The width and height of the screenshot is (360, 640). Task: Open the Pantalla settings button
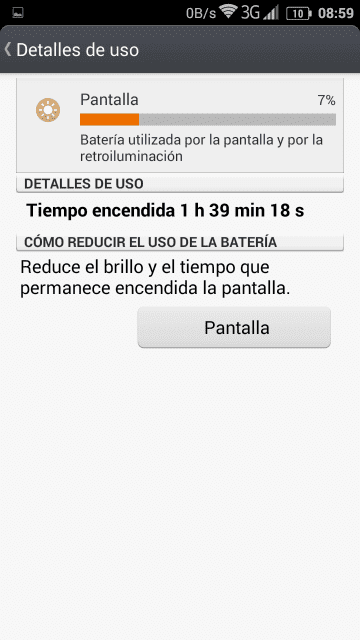pos(234,328)
